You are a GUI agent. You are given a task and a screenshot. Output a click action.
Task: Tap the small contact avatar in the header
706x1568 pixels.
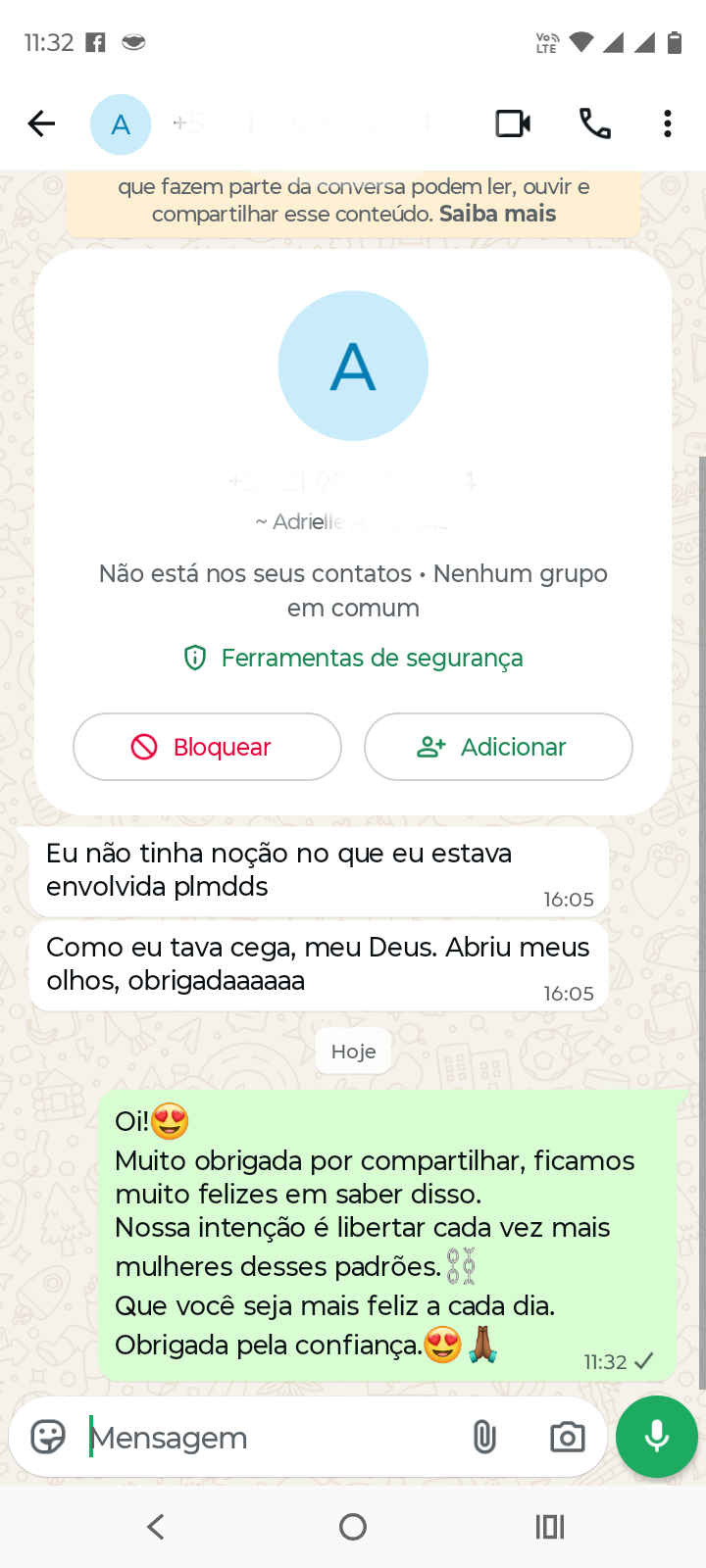point(121,123)
